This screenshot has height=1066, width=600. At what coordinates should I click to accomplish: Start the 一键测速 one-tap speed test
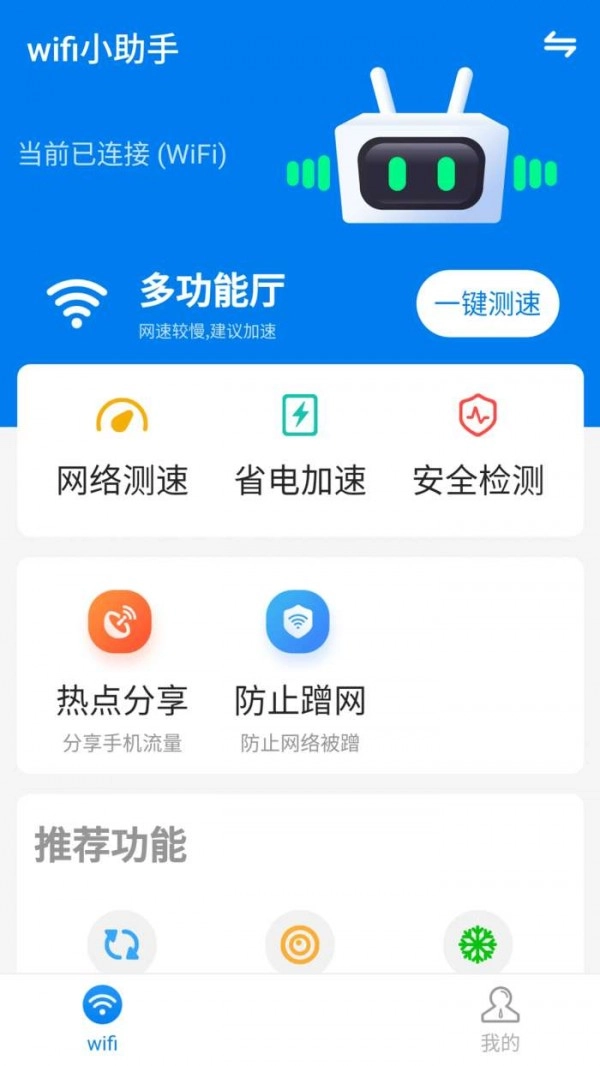487,303
